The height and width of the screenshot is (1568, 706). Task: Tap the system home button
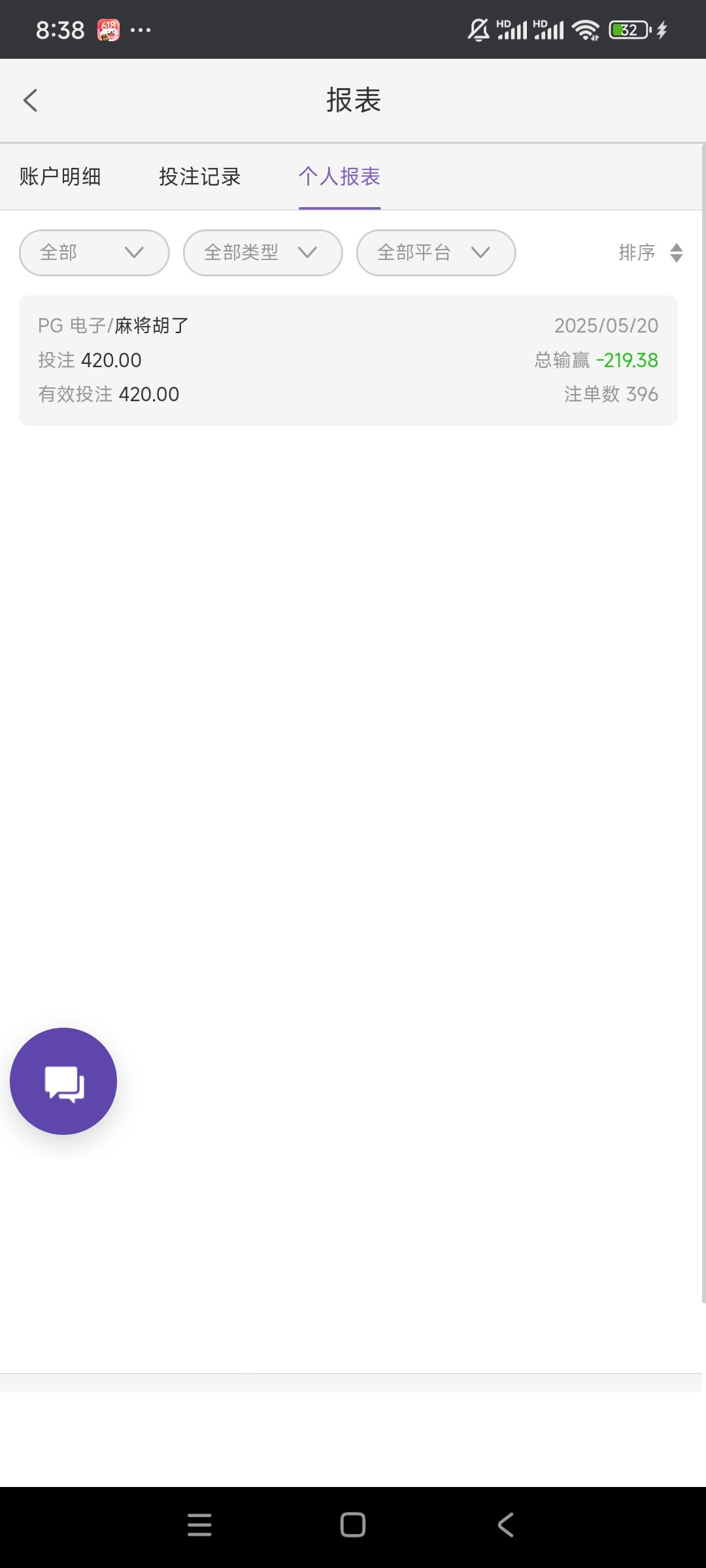tap(353, 1525)
